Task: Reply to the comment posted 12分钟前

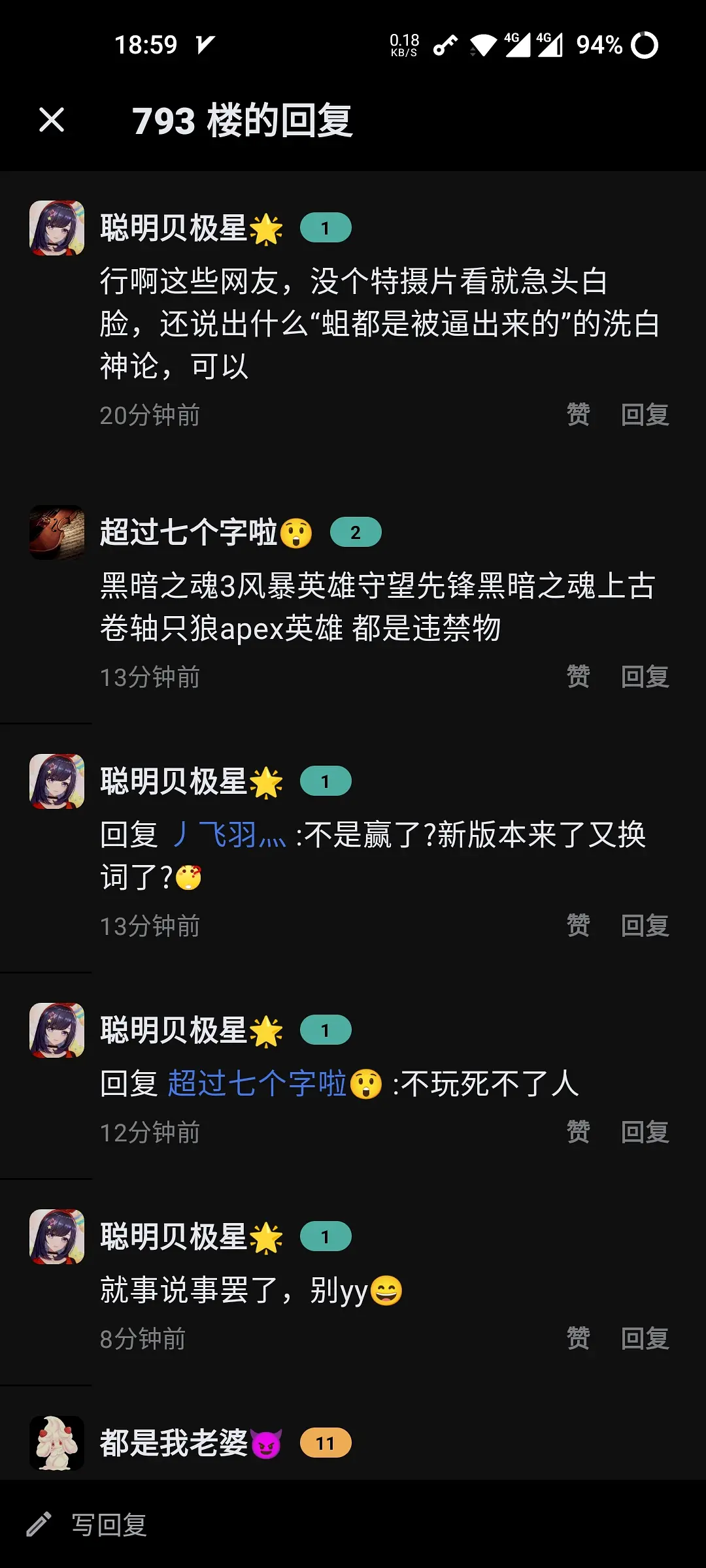Action: pyautogui.click(x=645, y=1132)
